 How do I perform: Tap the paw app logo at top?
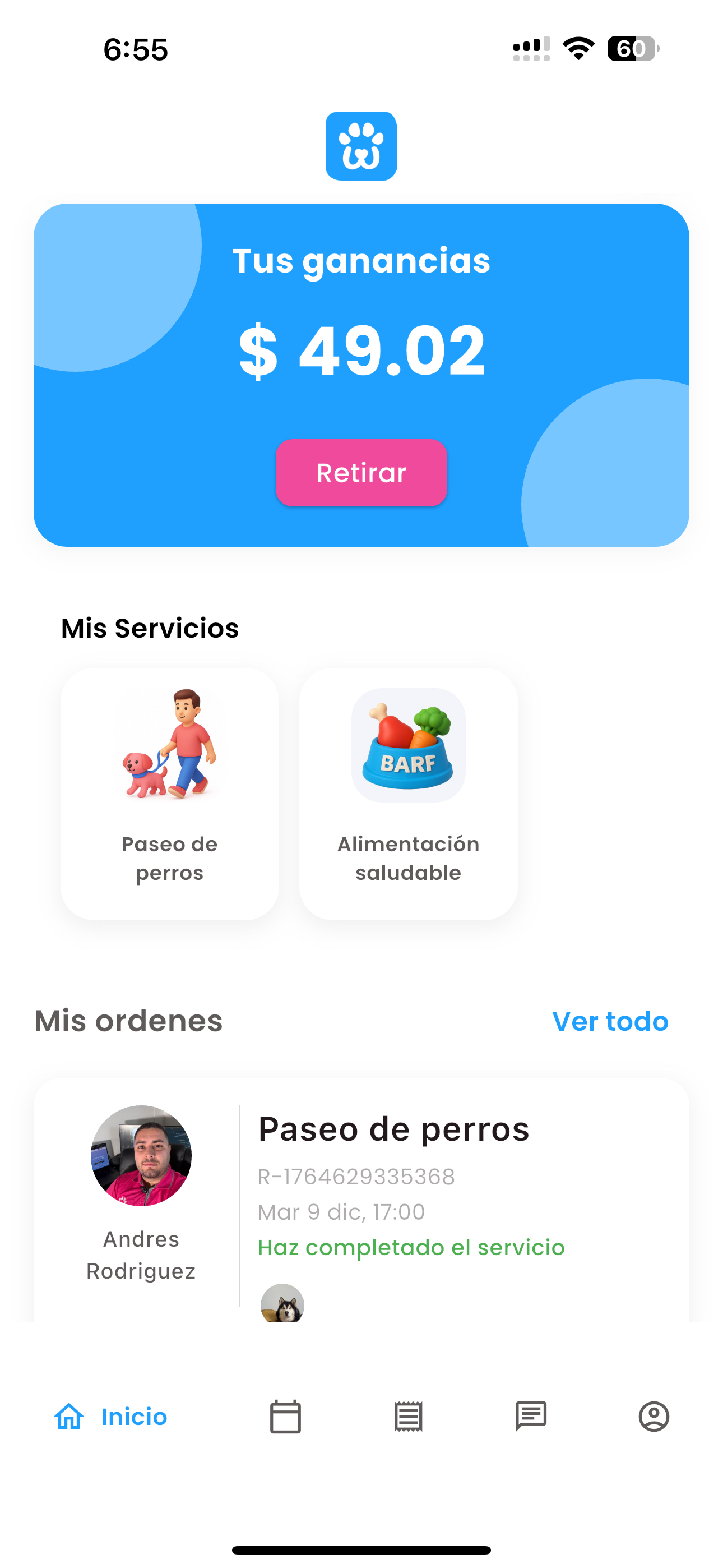361,147
